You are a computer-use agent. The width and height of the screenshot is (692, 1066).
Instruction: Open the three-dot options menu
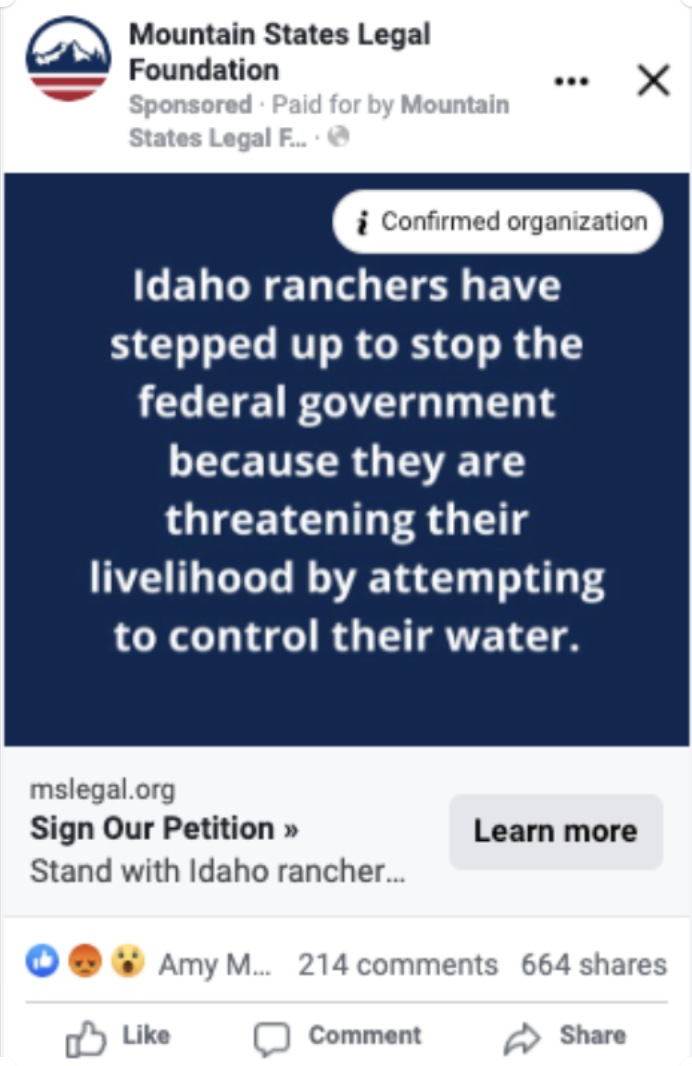click(x=571, y=81)
